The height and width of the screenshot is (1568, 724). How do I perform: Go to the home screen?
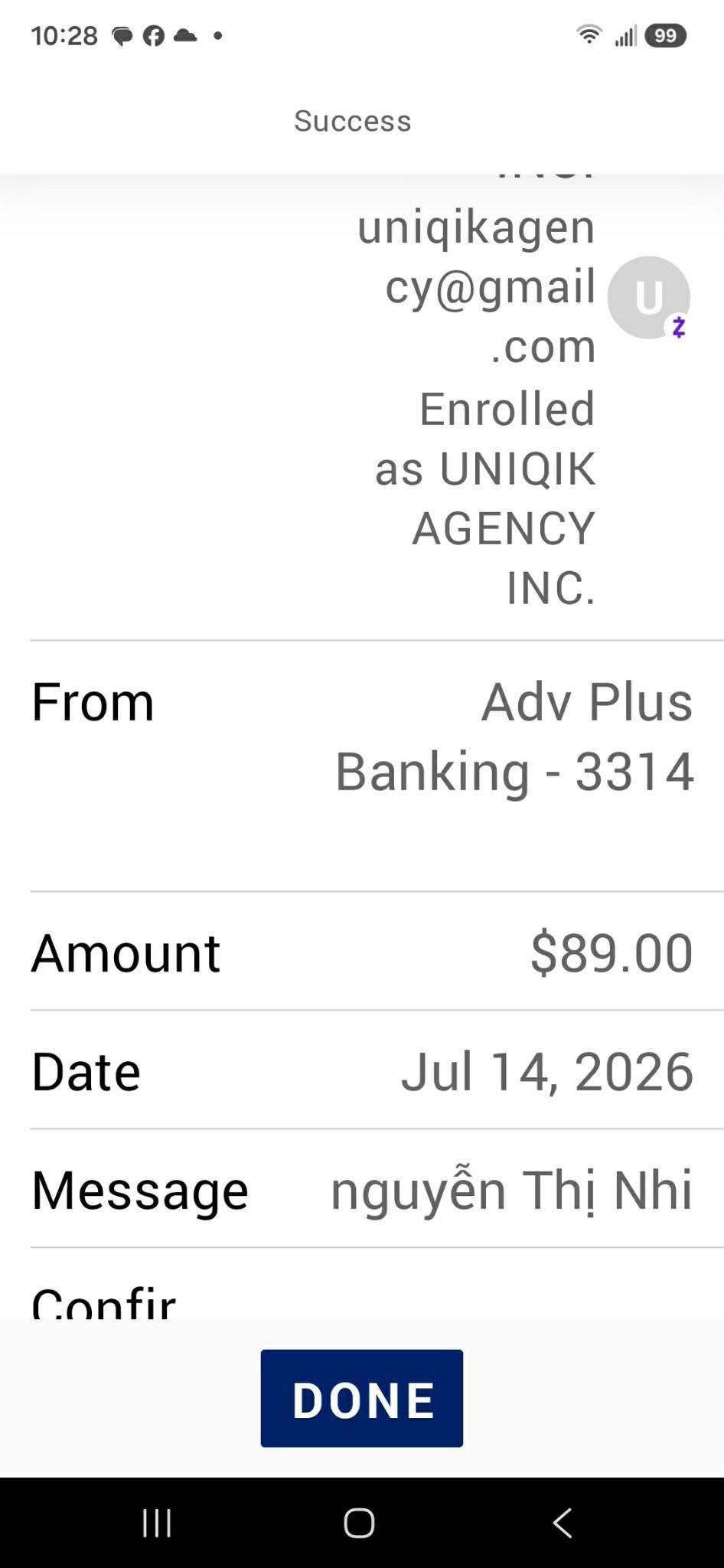pyautogui.click(x=359, y=1523)
